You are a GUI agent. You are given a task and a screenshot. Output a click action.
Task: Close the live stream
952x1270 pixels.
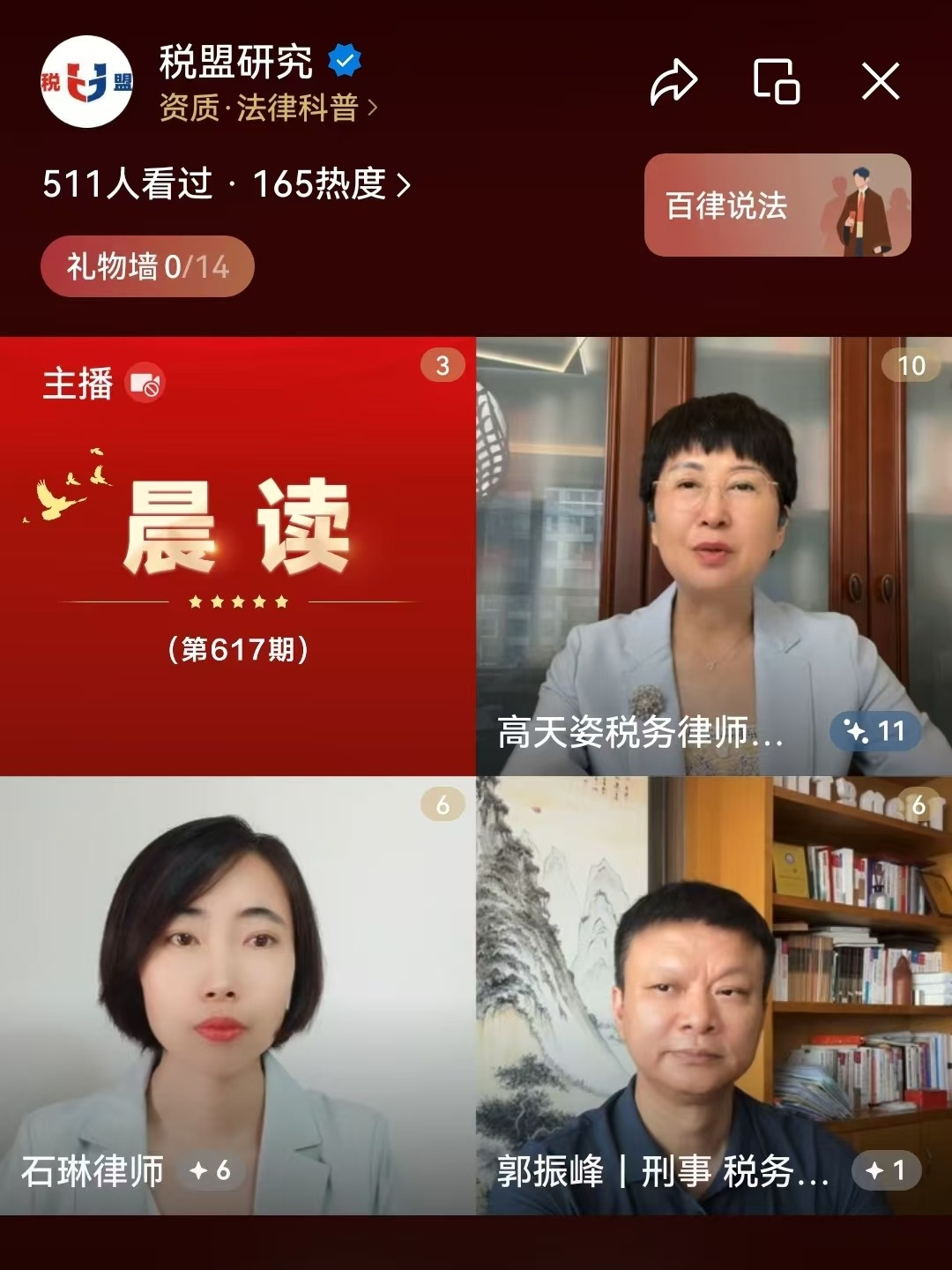[880, 82]
